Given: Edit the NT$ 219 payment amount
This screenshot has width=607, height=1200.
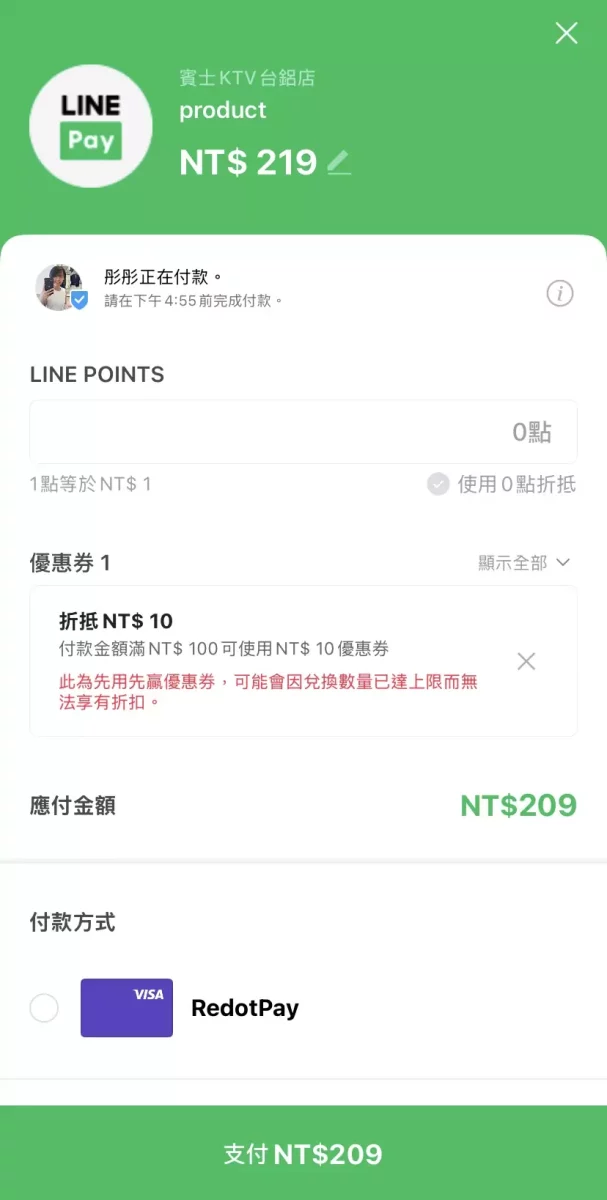Looking at the screenshot, I should [340, 162].
